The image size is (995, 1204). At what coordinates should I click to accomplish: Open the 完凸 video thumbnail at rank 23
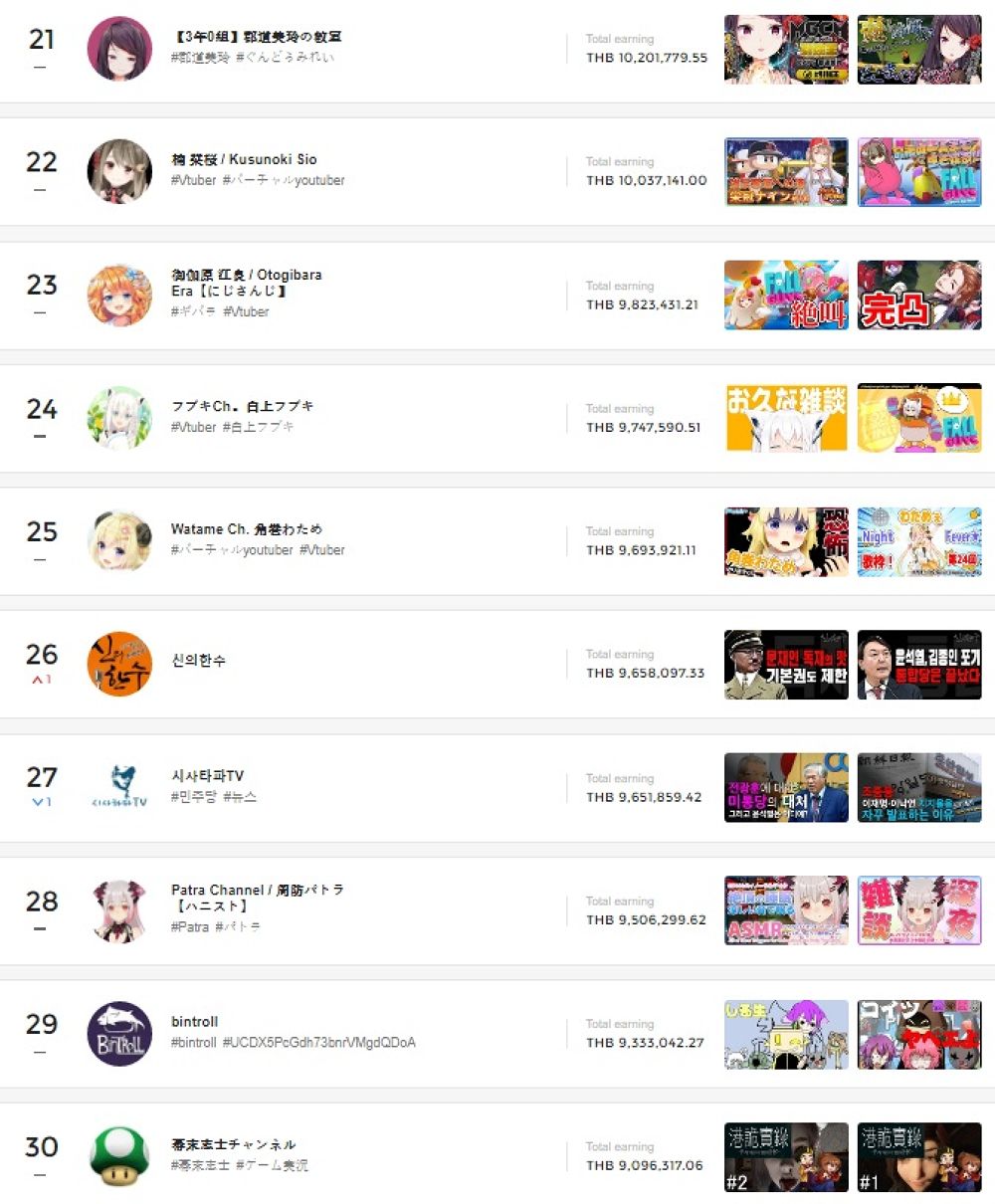click(918, 296)
